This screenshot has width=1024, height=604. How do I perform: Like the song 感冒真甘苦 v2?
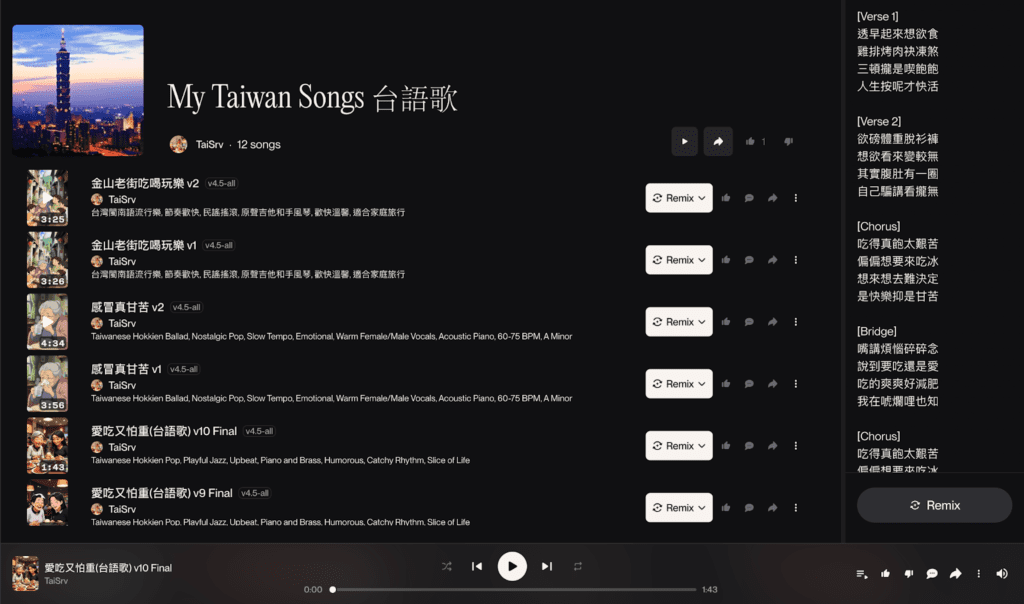(725, 322)
